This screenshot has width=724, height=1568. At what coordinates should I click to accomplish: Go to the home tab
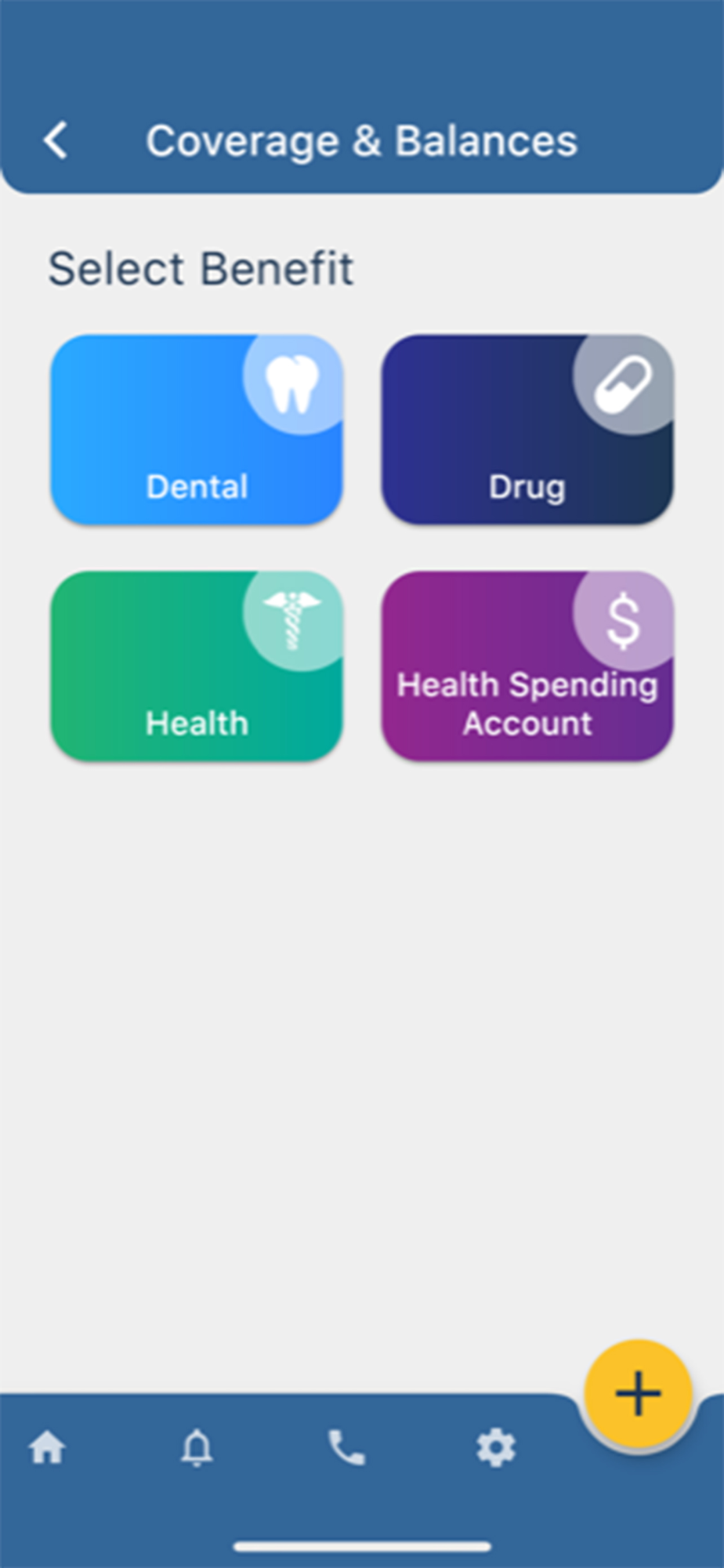point(47,1447)
